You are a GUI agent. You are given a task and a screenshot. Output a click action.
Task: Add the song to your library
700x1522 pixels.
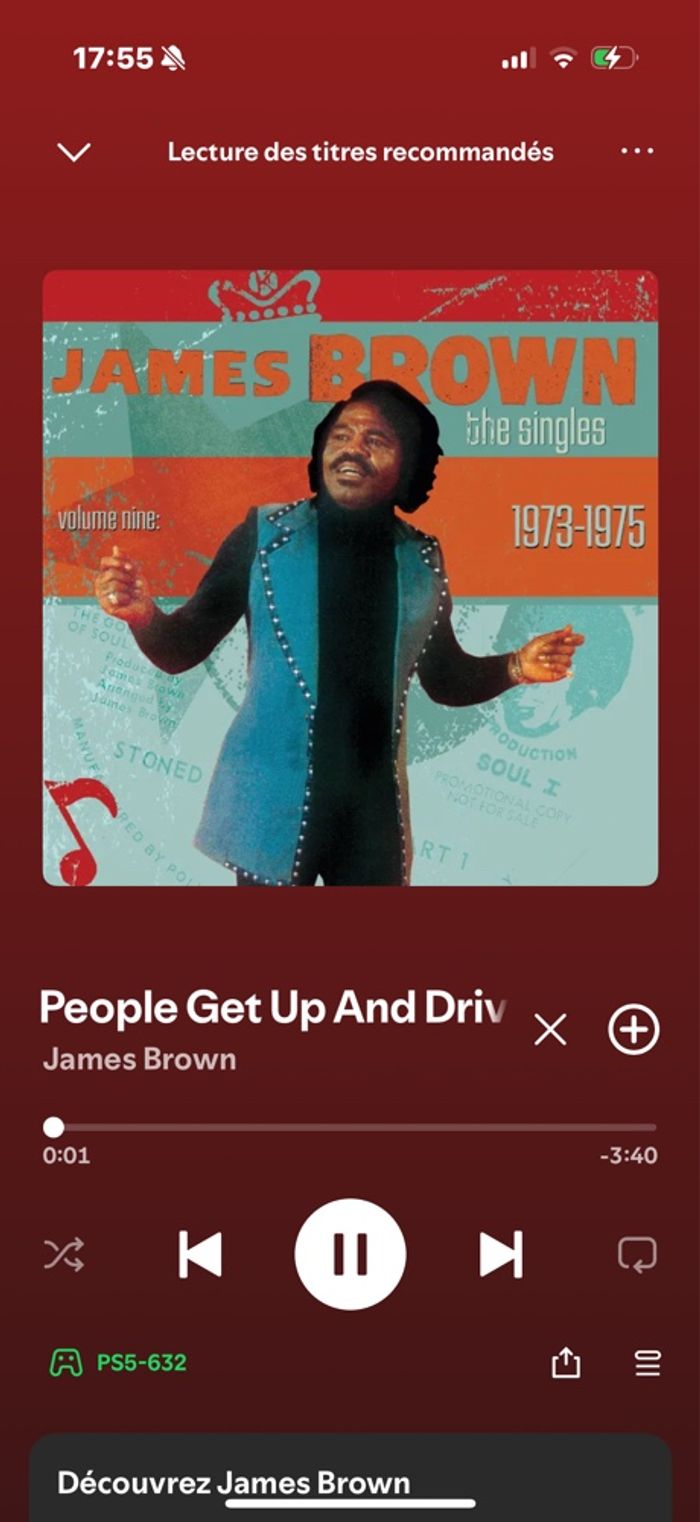coord(634,1029)
